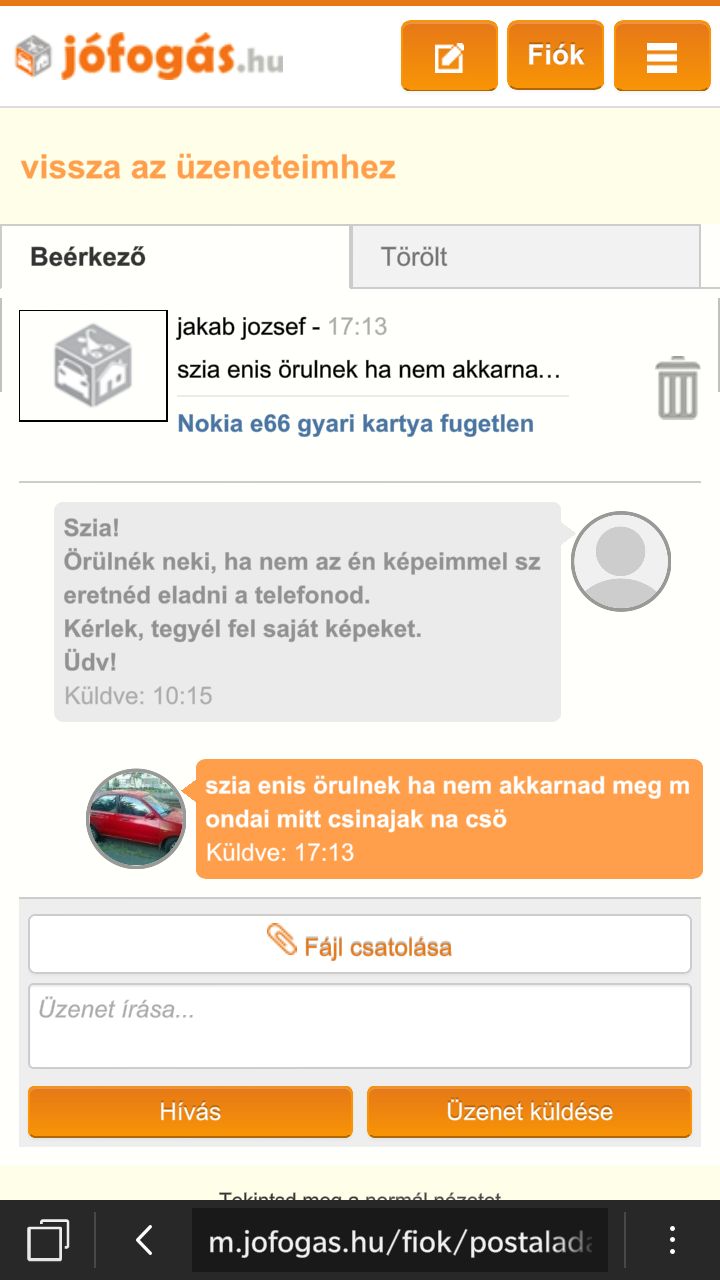Focus the Üzenet írása text field
Viewport: 720px width, 1280px height.
[360, 1026]
